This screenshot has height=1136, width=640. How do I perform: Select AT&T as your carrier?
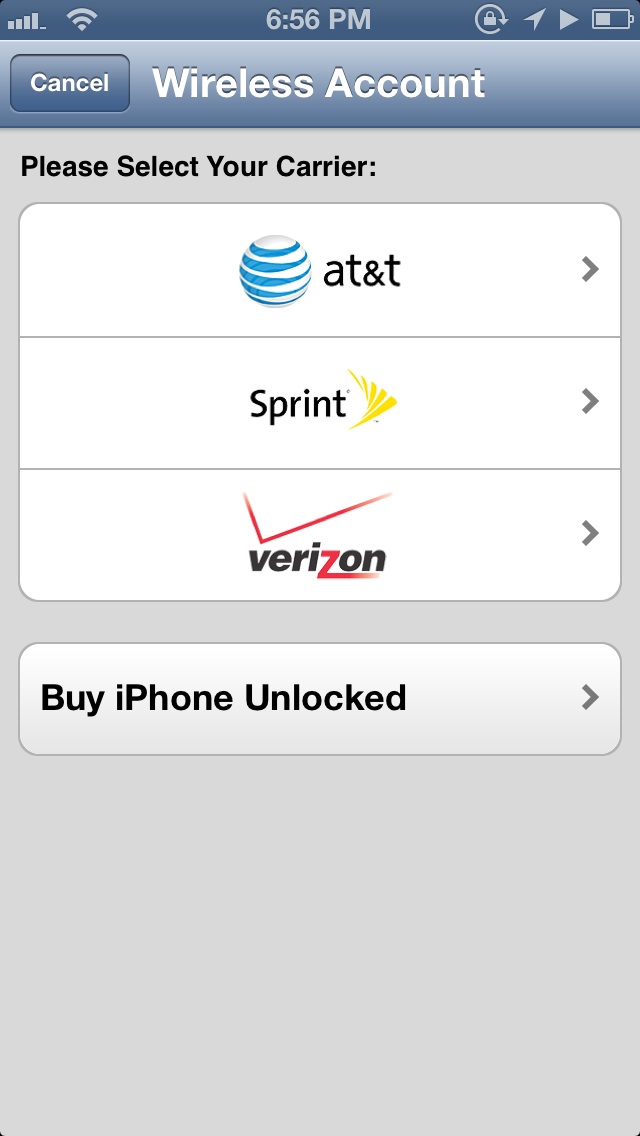click(320, 270)
